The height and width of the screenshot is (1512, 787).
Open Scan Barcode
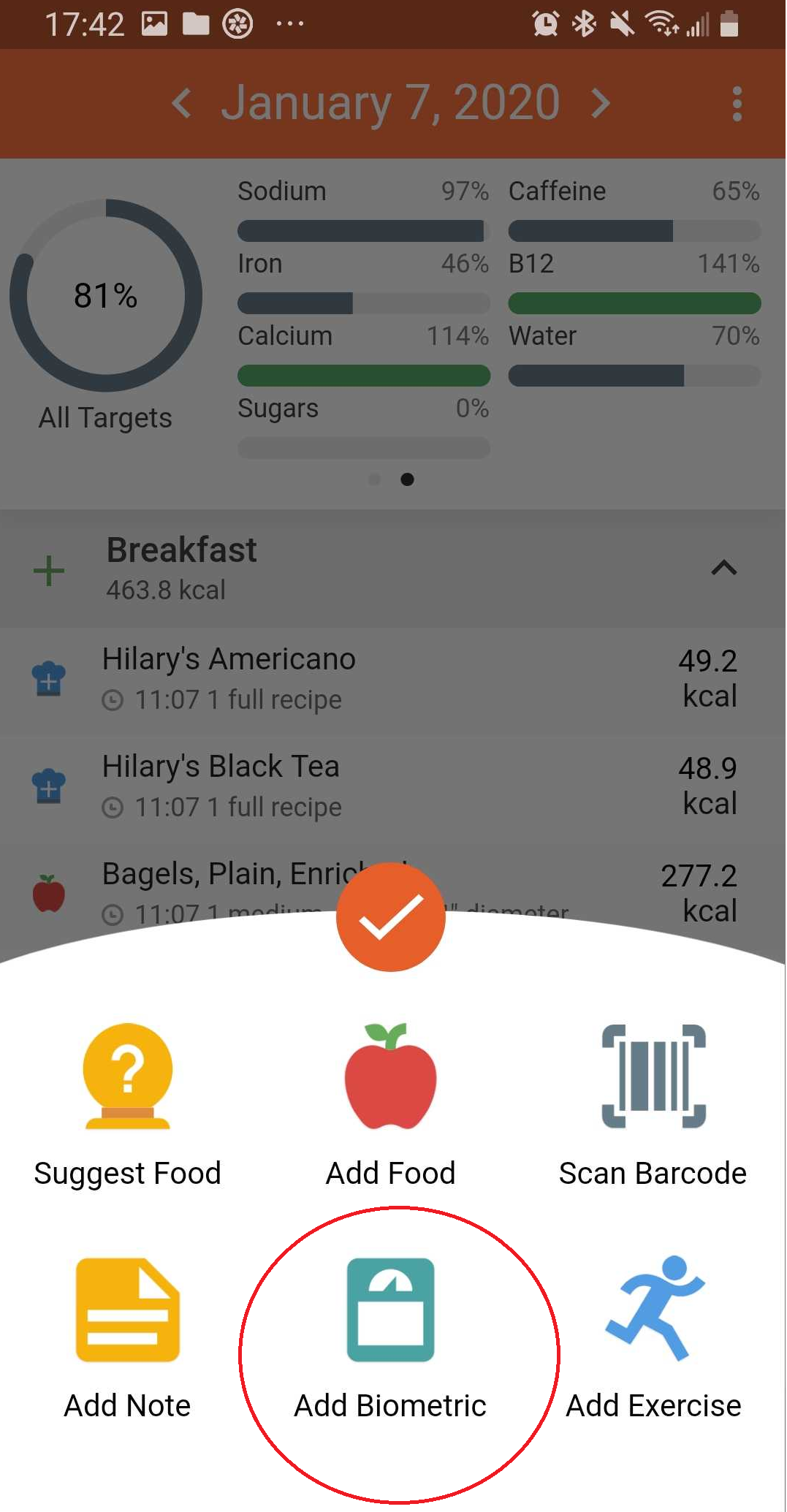653,1105
